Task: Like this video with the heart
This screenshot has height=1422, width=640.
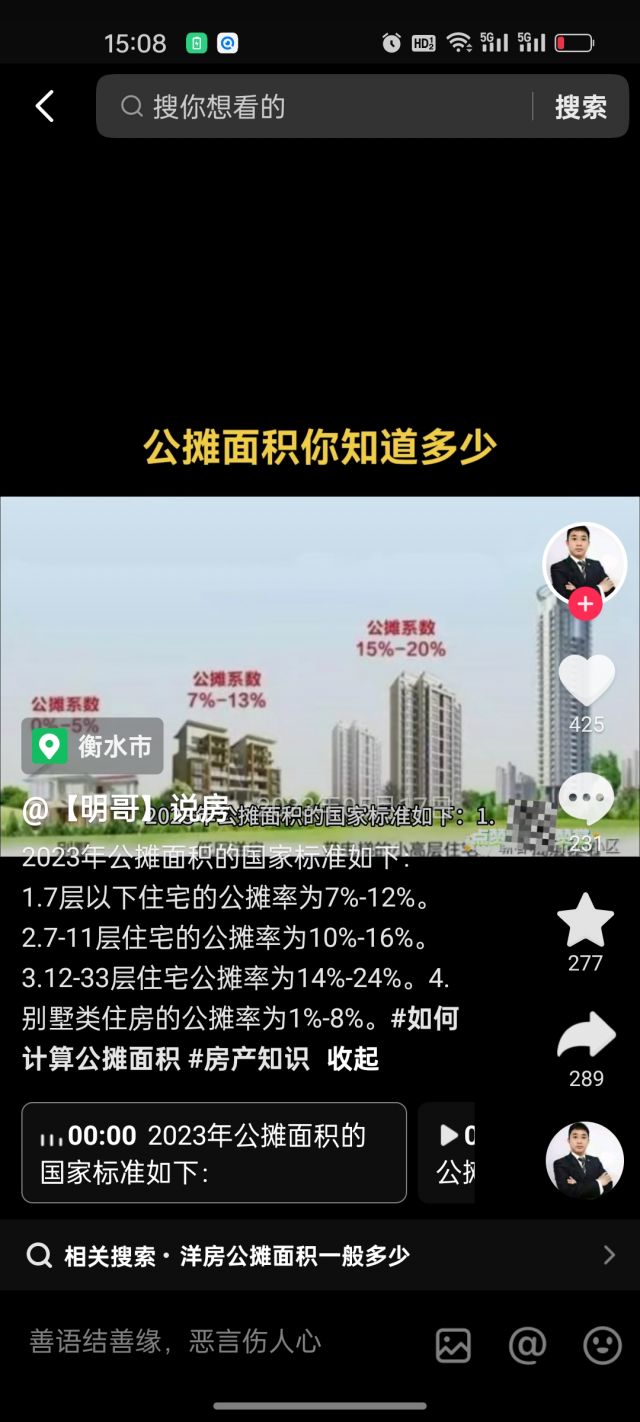Action: click(x=586, y=680)
